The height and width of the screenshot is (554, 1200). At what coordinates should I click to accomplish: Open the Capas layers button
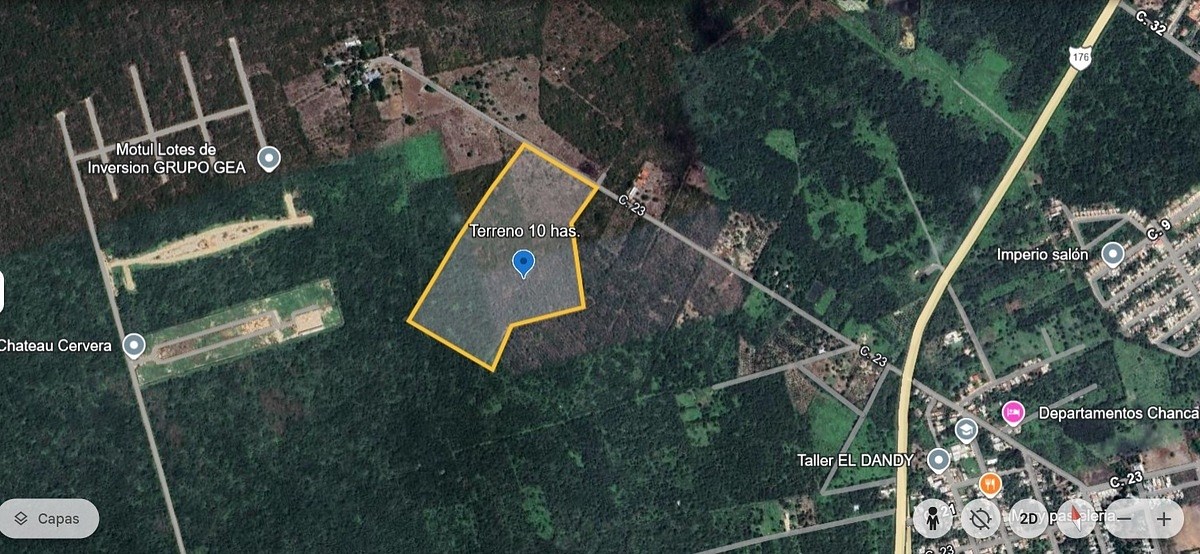pyautogui.click(x=50, y=519)
